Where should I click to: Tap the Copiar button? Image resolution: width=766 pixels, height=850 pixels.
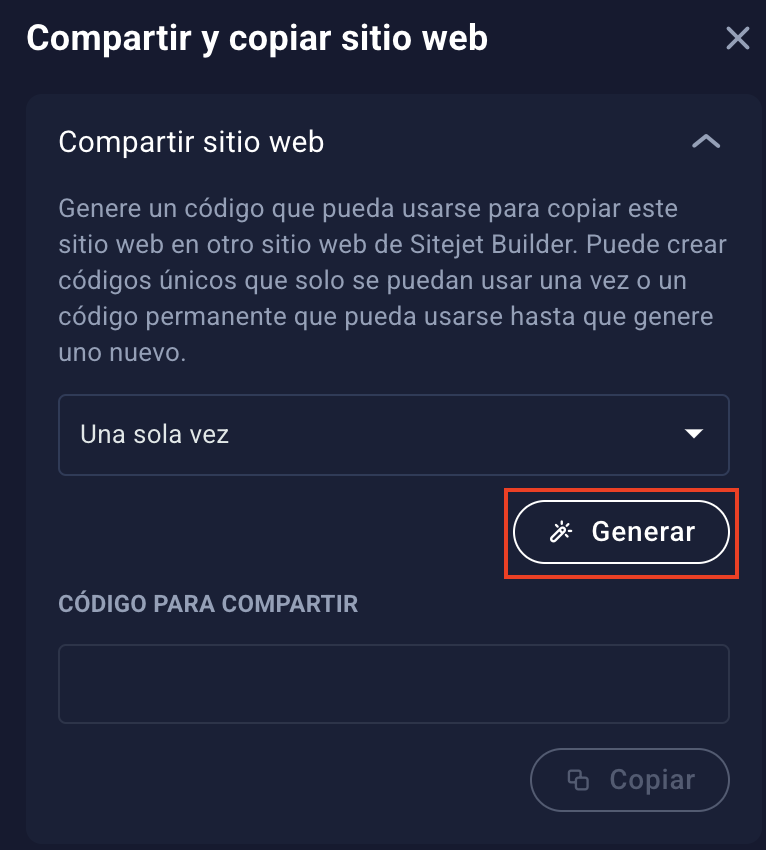click(x=629, y=780)
